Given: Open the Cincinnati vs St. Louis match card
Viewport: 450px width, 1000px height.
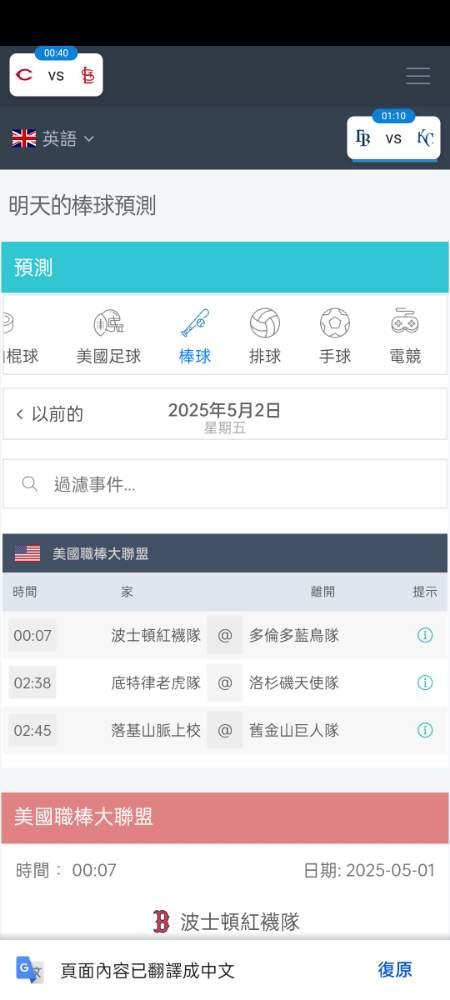Looking at the screenshot, I should click(56, 75).
